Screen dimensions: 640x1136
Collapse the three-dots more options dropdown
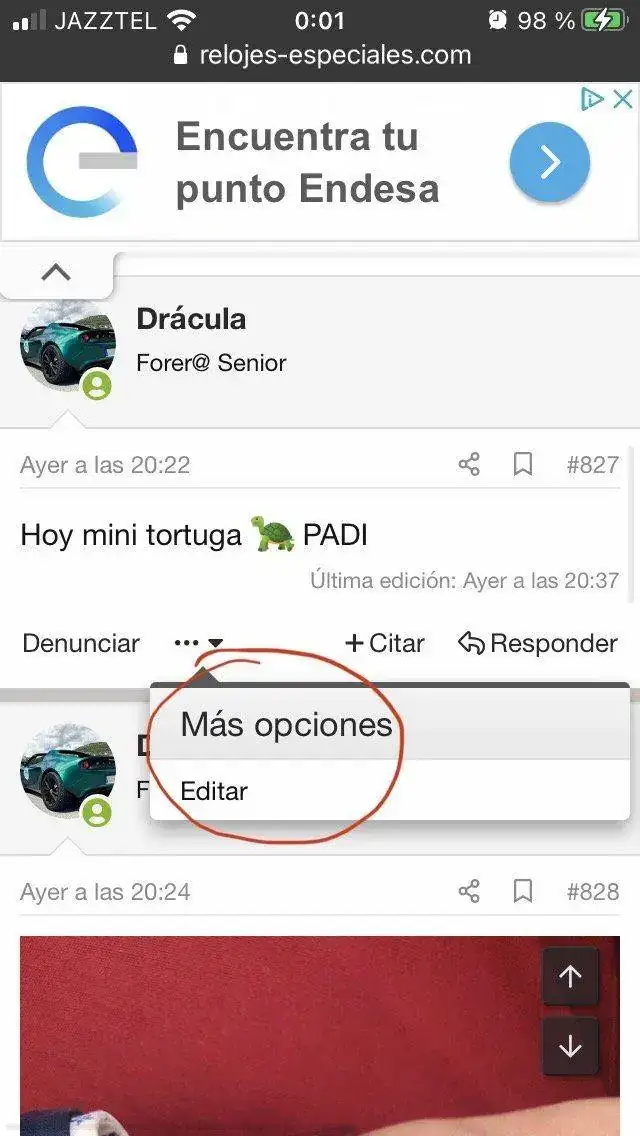199,643
